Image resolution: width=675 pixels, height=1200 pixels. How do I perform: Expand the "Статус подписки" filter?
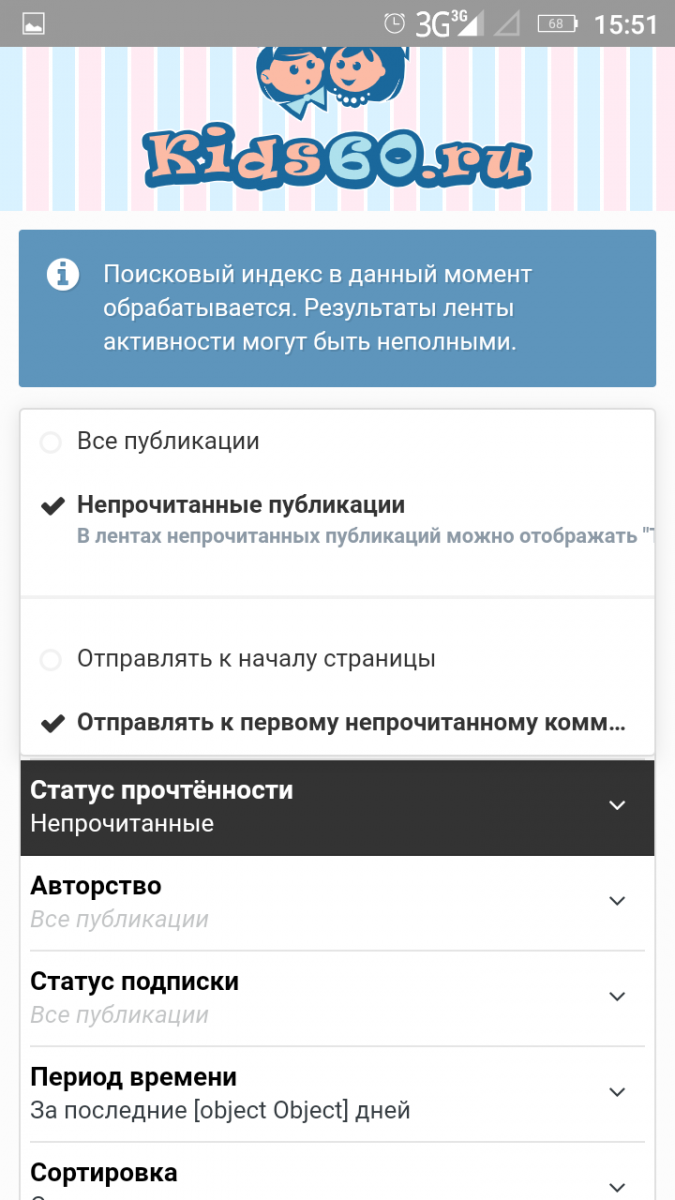click(337, 998)
